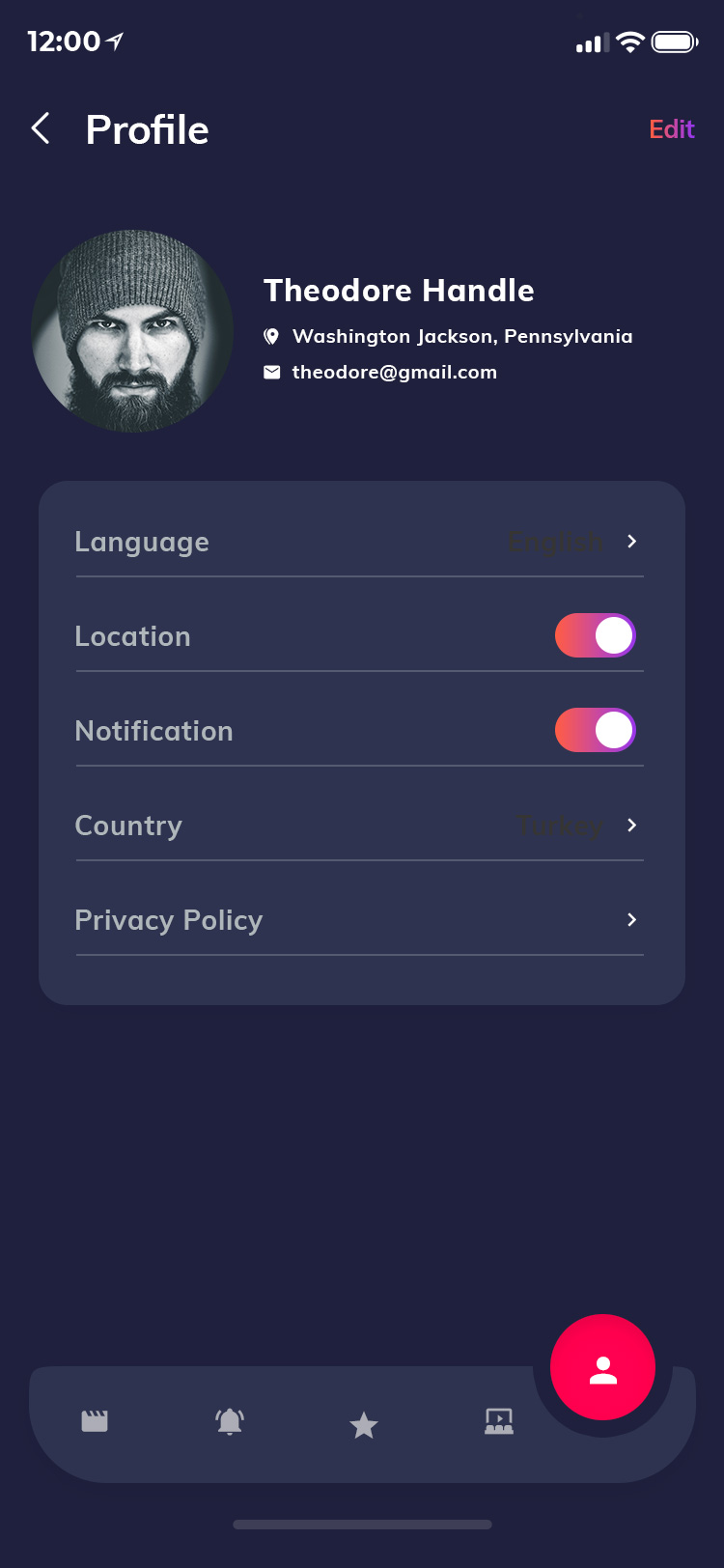Screen dimensions: 724x1568
Task: Open the Country setting row
Action: coord(359,826)
